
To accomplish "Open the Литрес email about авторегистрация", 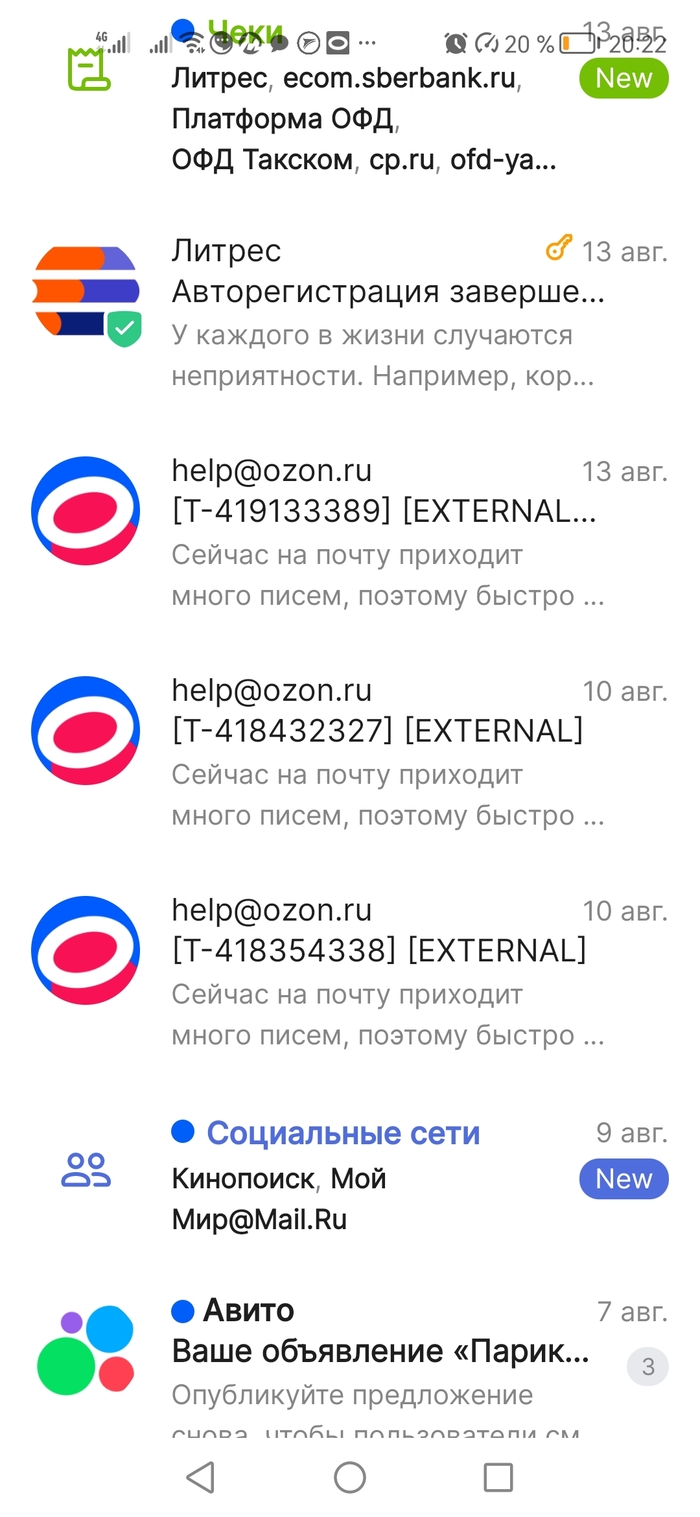I will pos(388,313).
